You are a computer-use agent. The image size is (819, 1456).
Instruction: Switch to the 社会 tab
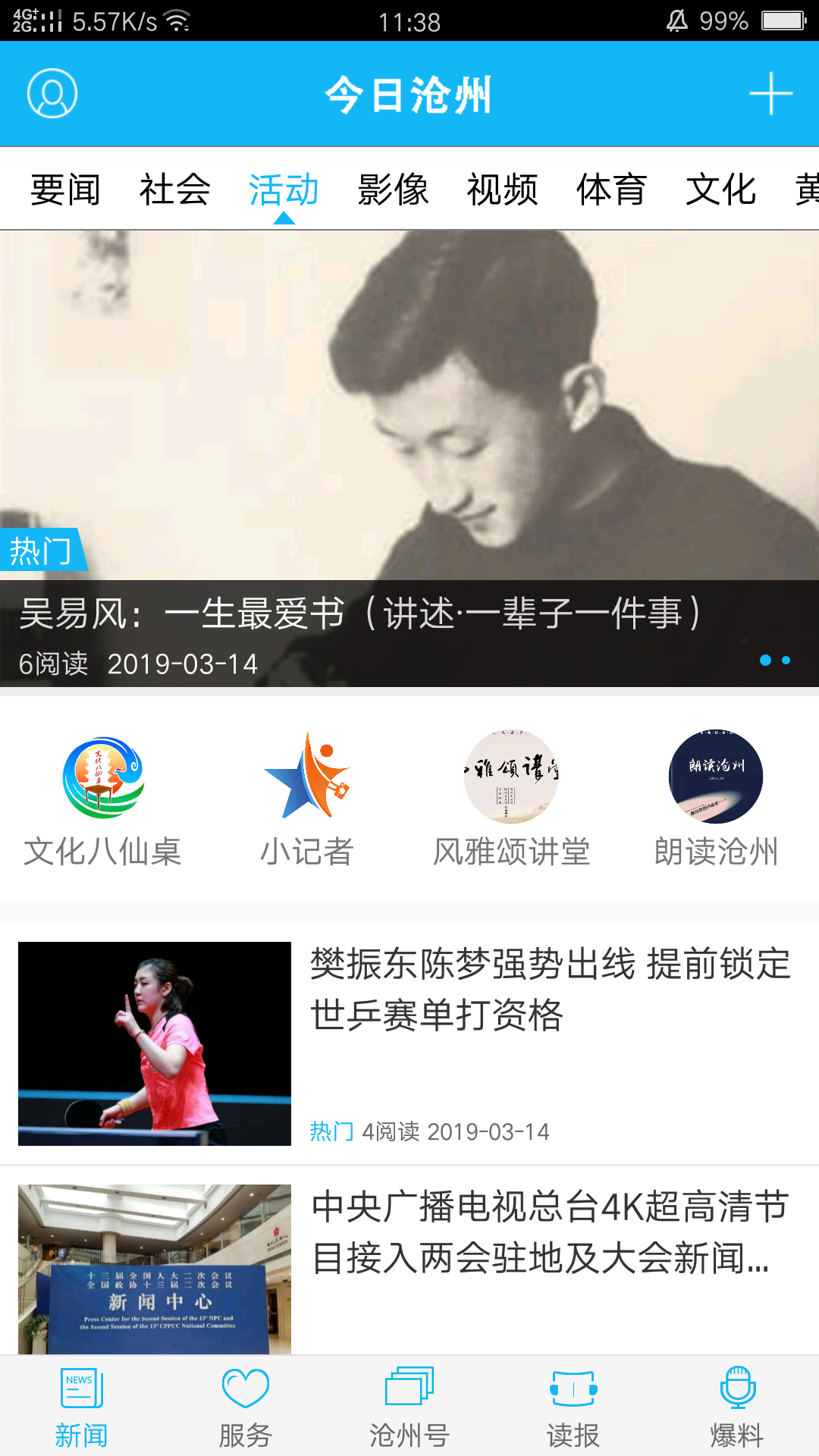pyautogui.click(x=174, y=190)
